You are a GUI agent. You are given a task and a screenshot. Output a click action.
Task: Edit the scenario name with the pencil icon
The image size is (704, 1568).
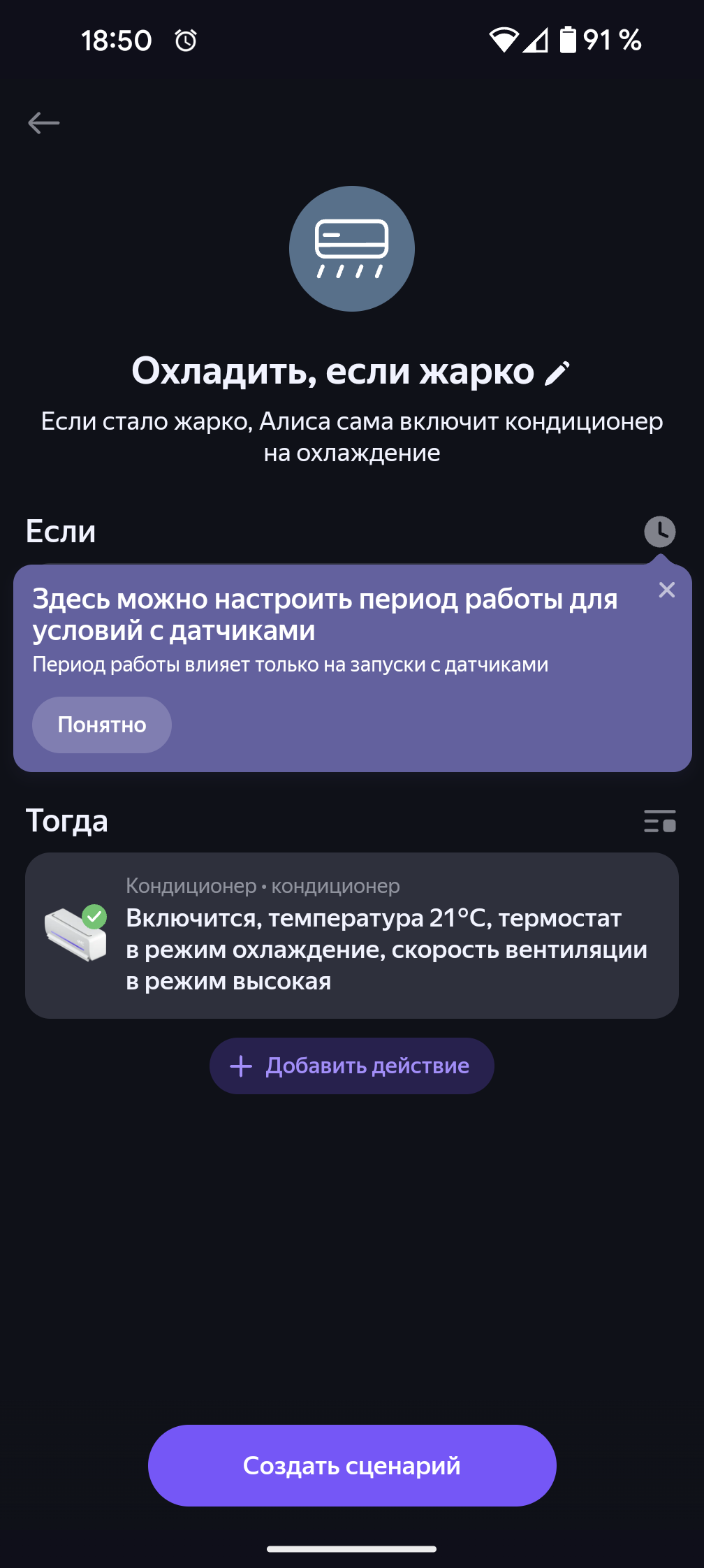(x=557, y=373)
